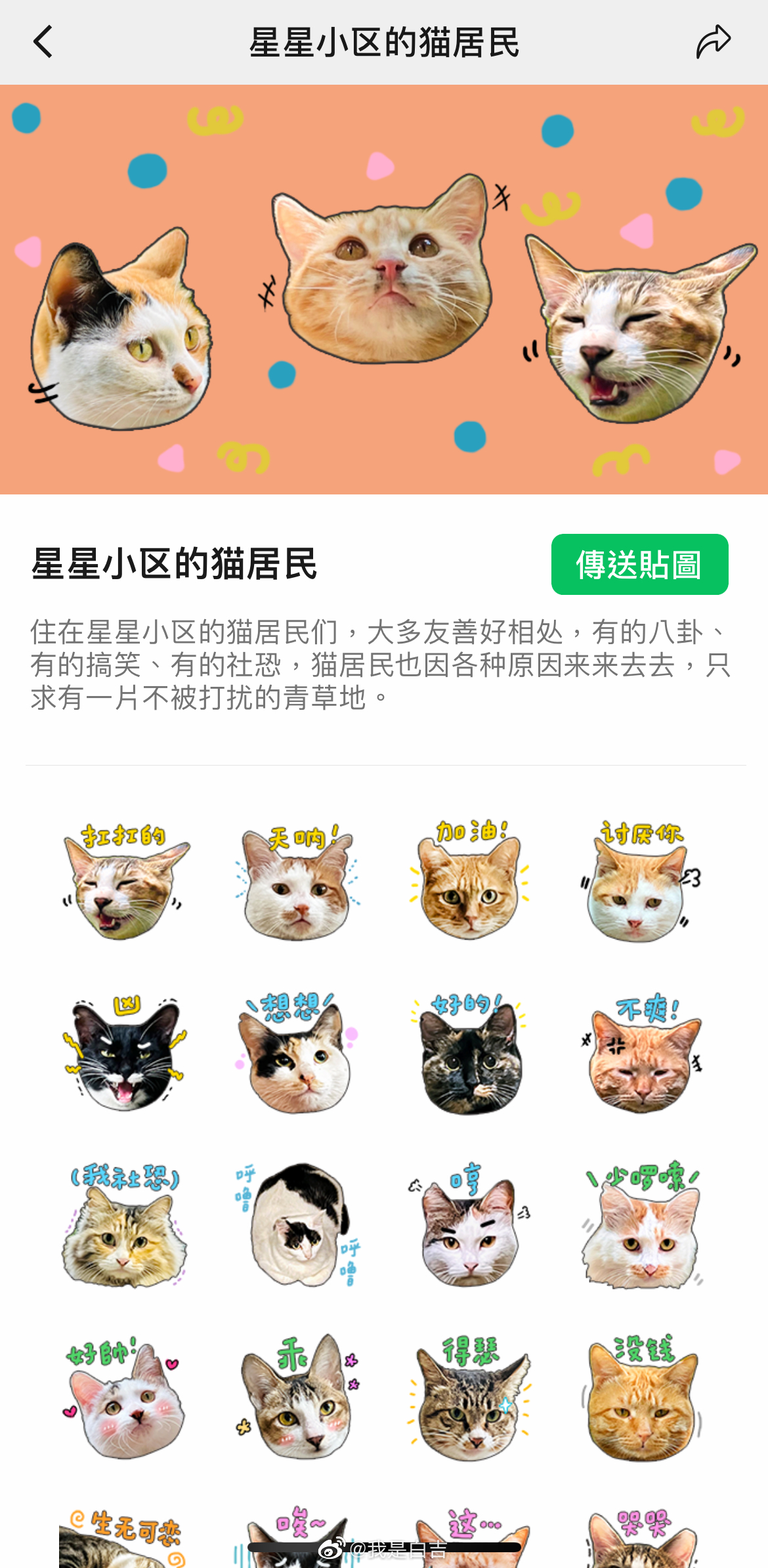The image size is (768, 1568).
Task: Pick the 哼 pouting cat sticker
Action: pos(468,1238)
